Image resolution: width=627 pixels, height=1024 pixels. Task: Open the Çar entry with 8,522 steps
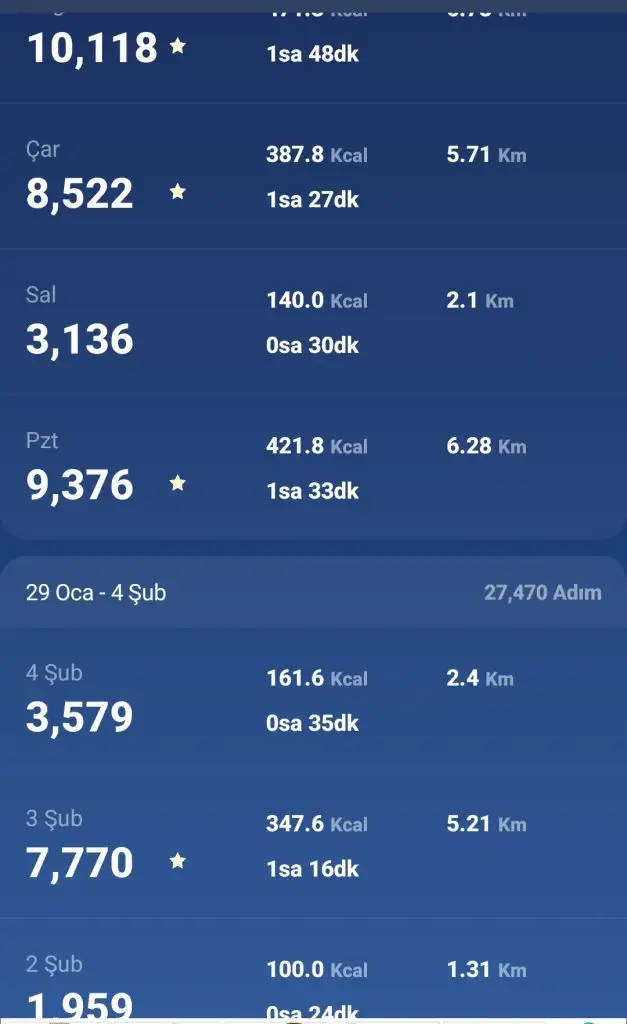[313, 177]
